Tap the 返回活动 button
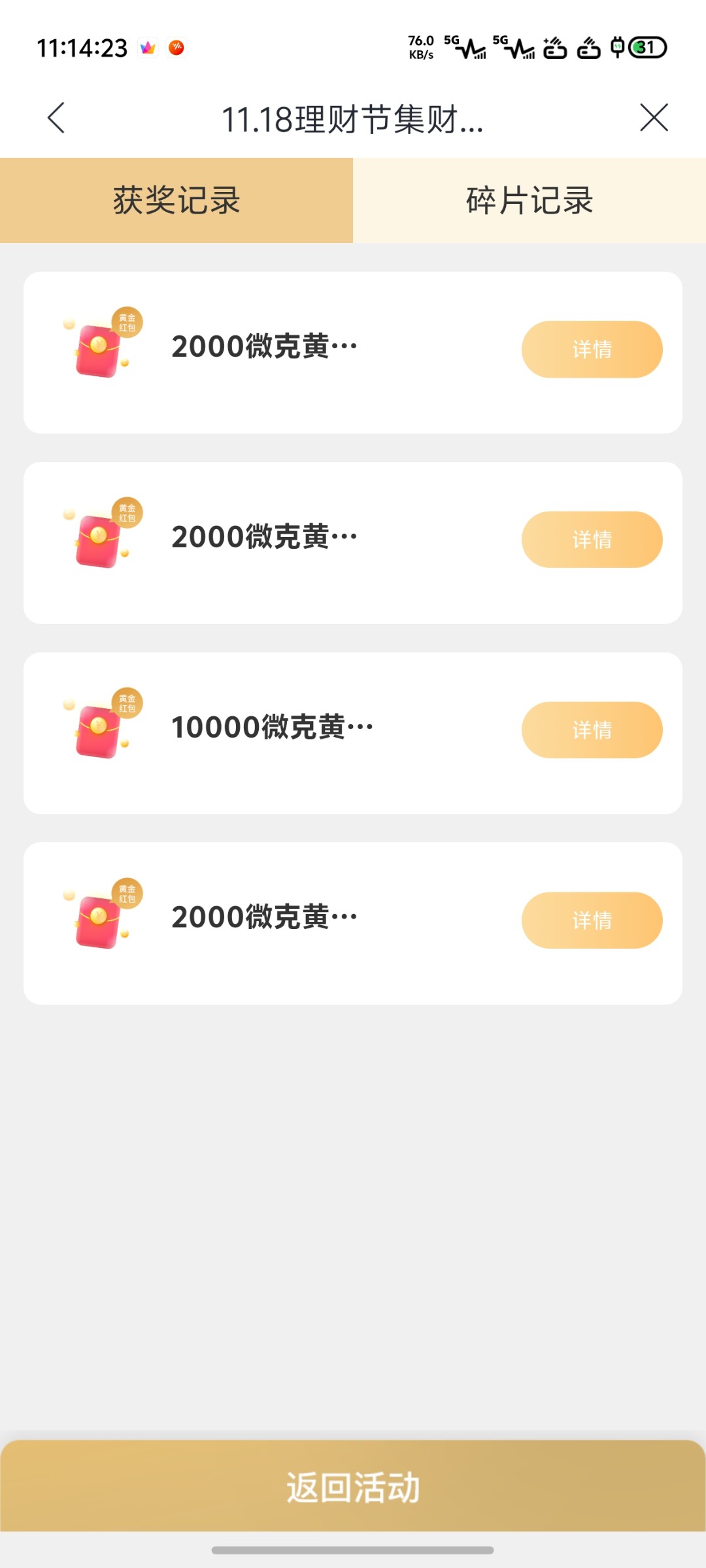The width and height of the screenshot is (706, 1568). click(x=353, y=1486)
